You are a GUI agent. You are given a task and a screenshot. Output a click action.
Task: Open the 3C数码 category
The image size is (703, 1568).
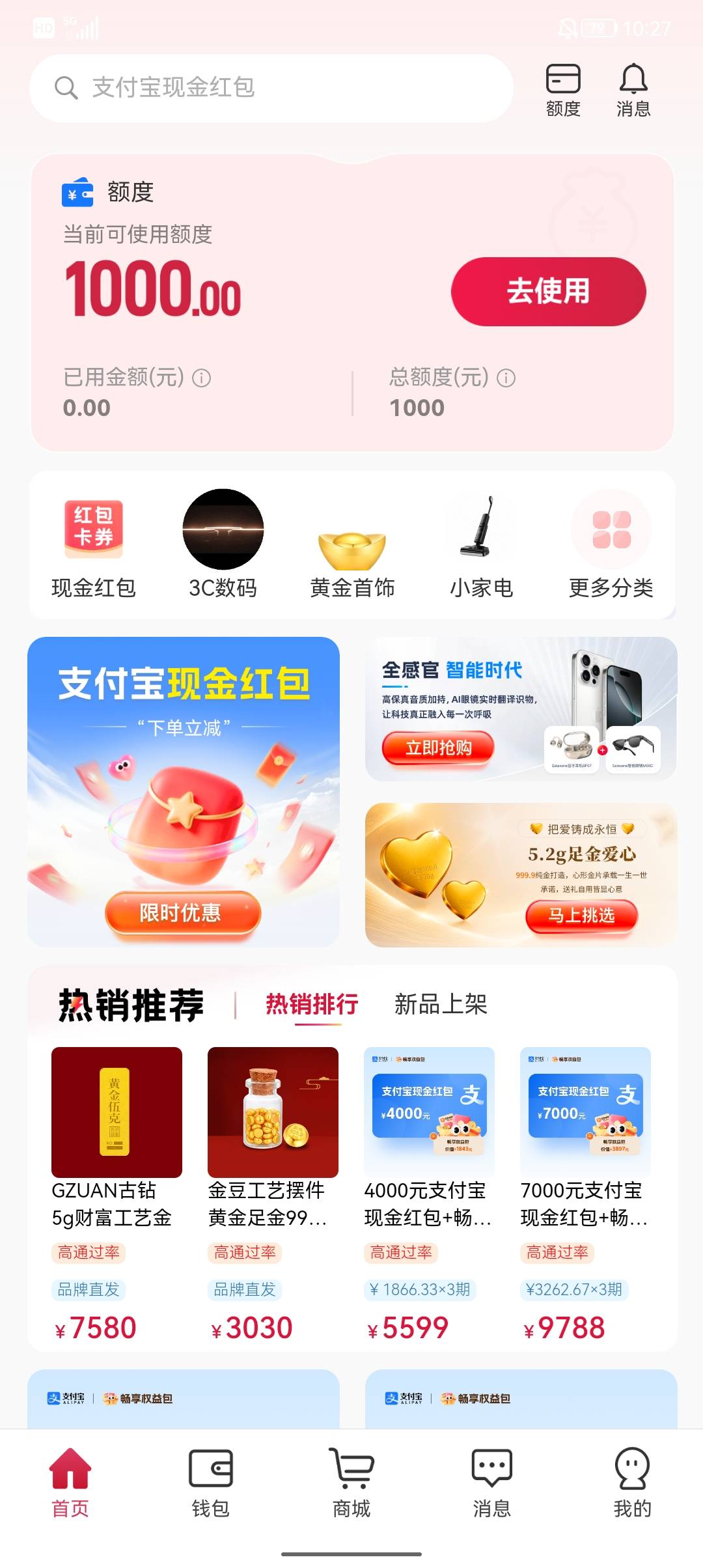tap(223, 546)
